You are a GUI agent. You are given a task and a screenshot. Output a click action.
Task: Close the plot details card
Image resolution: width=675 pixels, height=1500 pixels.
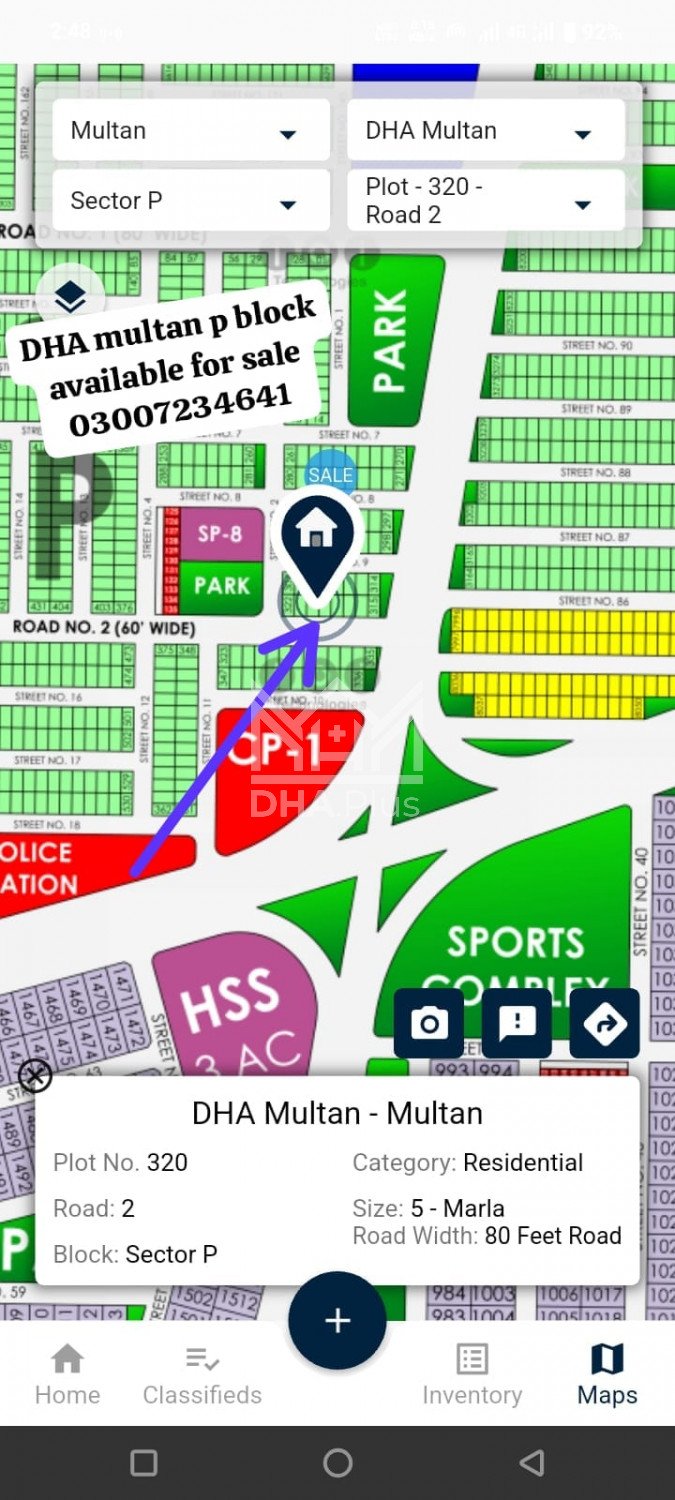[x=35, y=1076]
